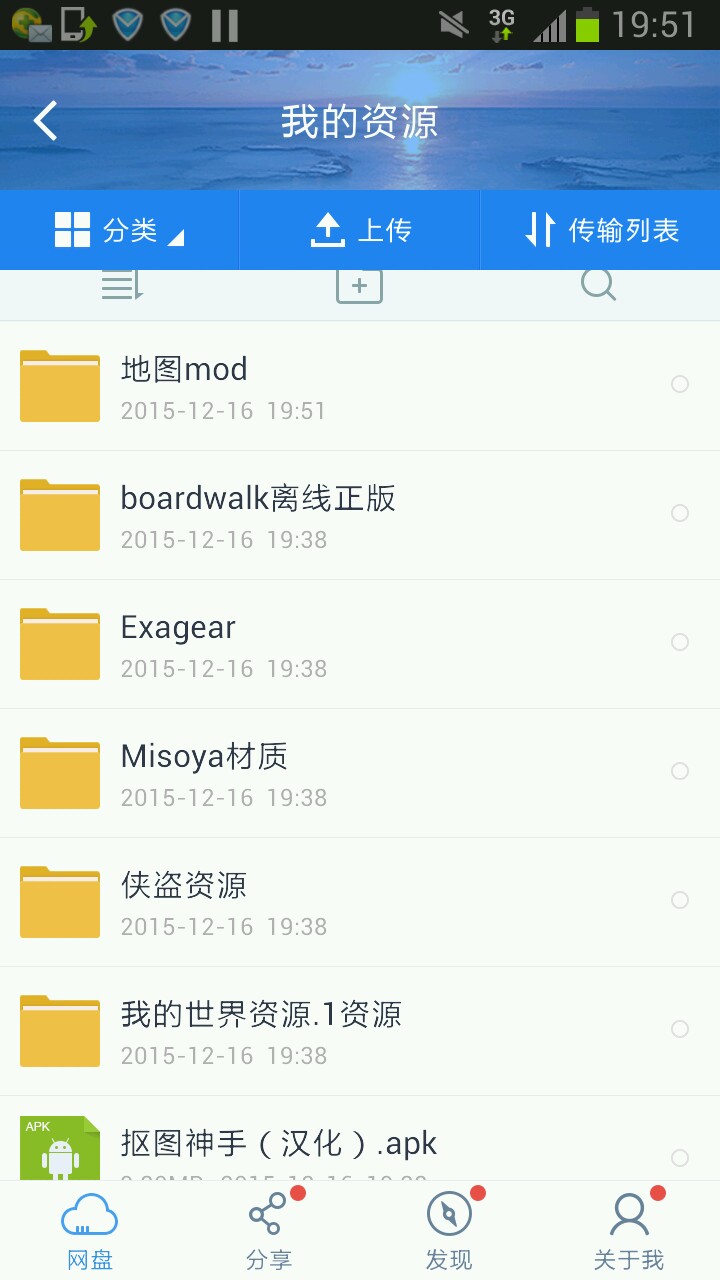Open the 传输列表 transfer list
This screenshot has height=1280, width=720.
(601, 230)
